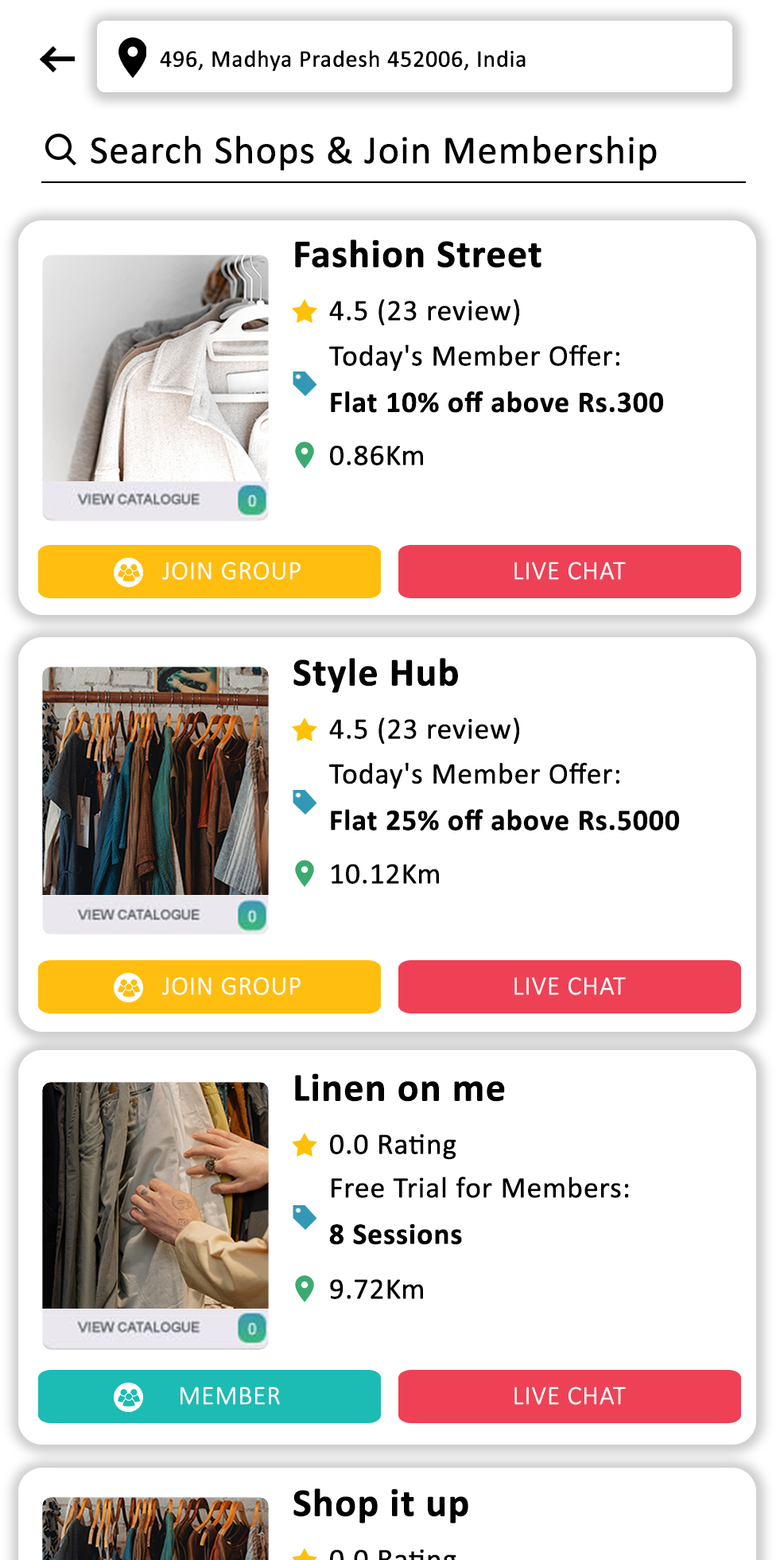
Task: Open the Shop it up card
Action: pyautogui.click(x=381, y=1505)
